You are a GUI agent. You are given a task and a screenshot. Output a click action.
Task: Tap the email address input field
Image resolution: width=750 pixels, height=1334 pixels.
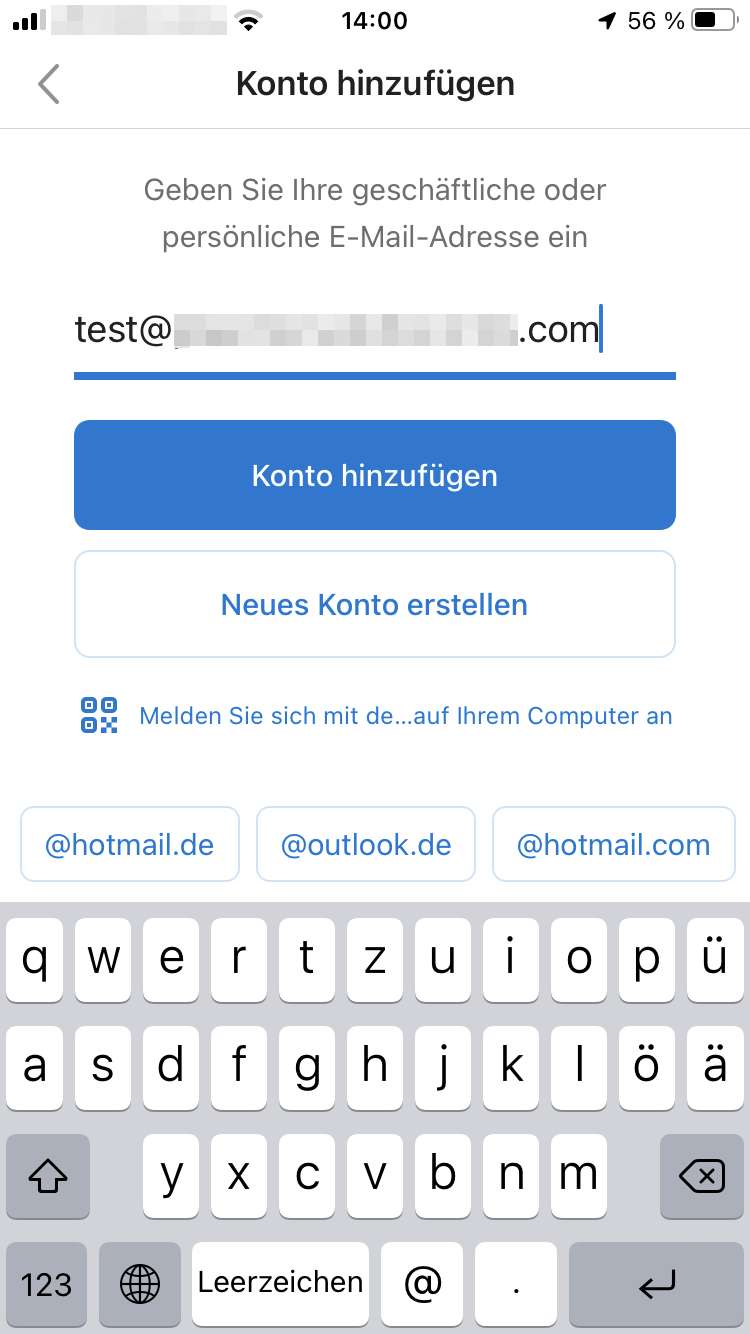point(375,330)
